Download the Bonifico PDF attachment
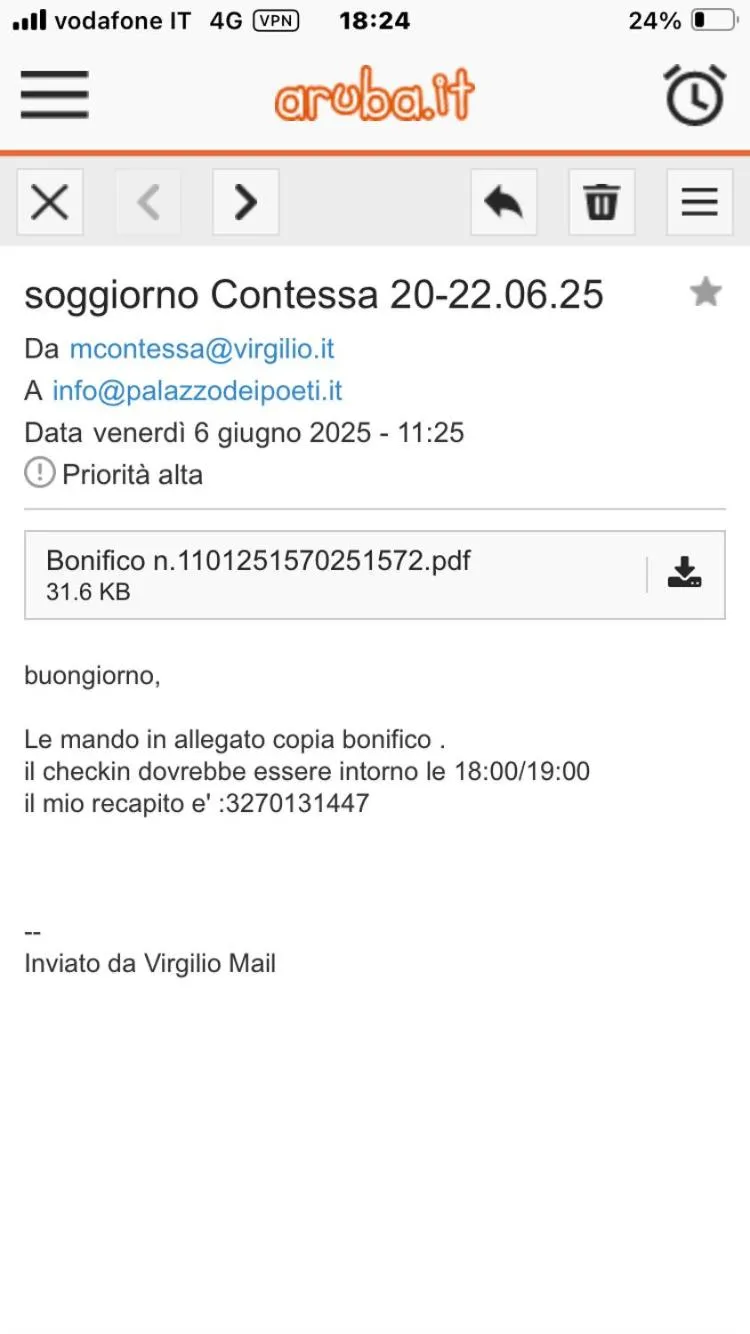 (685, 573)
